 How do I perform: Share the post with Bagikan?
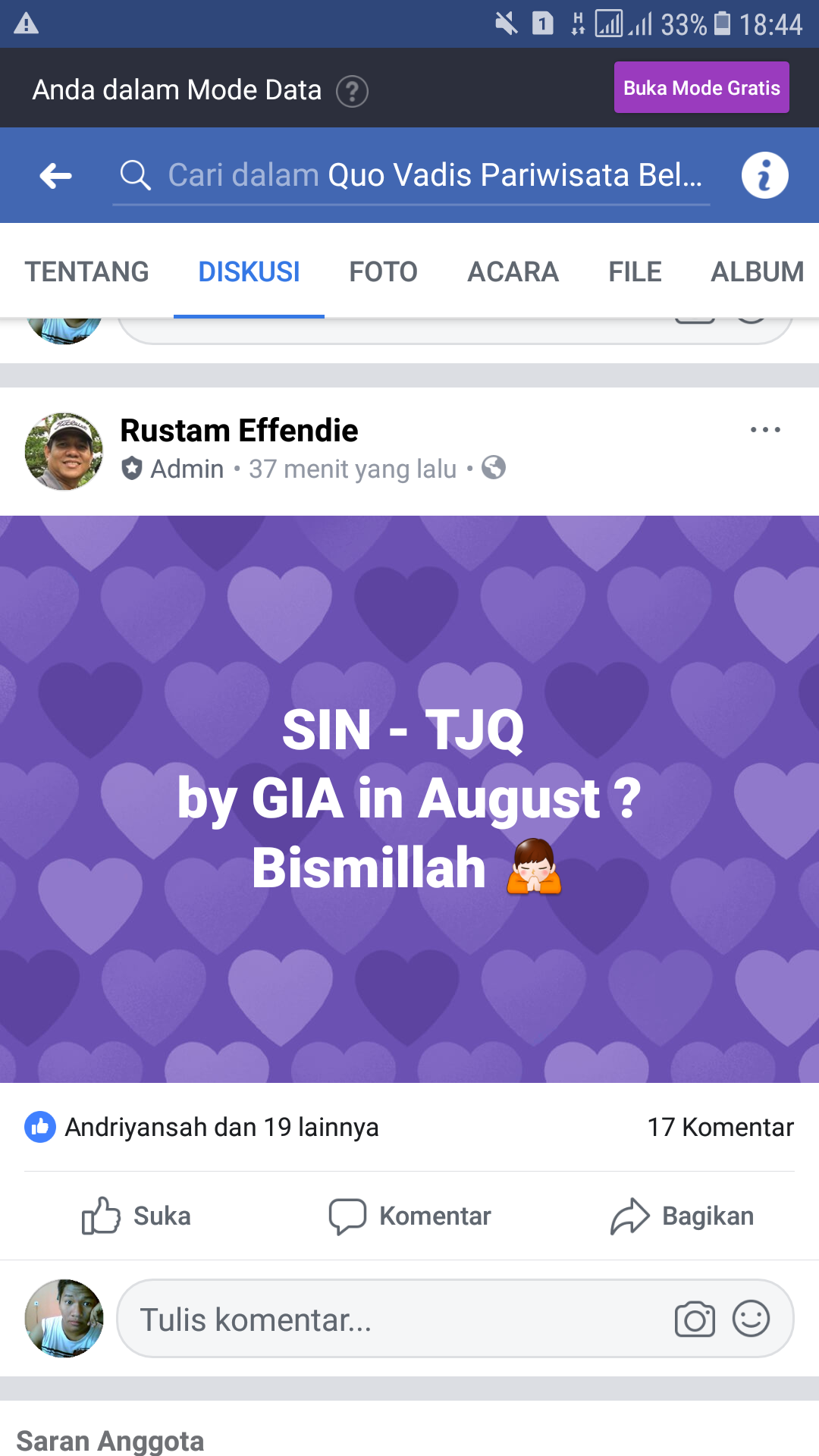click(682, 1216)
